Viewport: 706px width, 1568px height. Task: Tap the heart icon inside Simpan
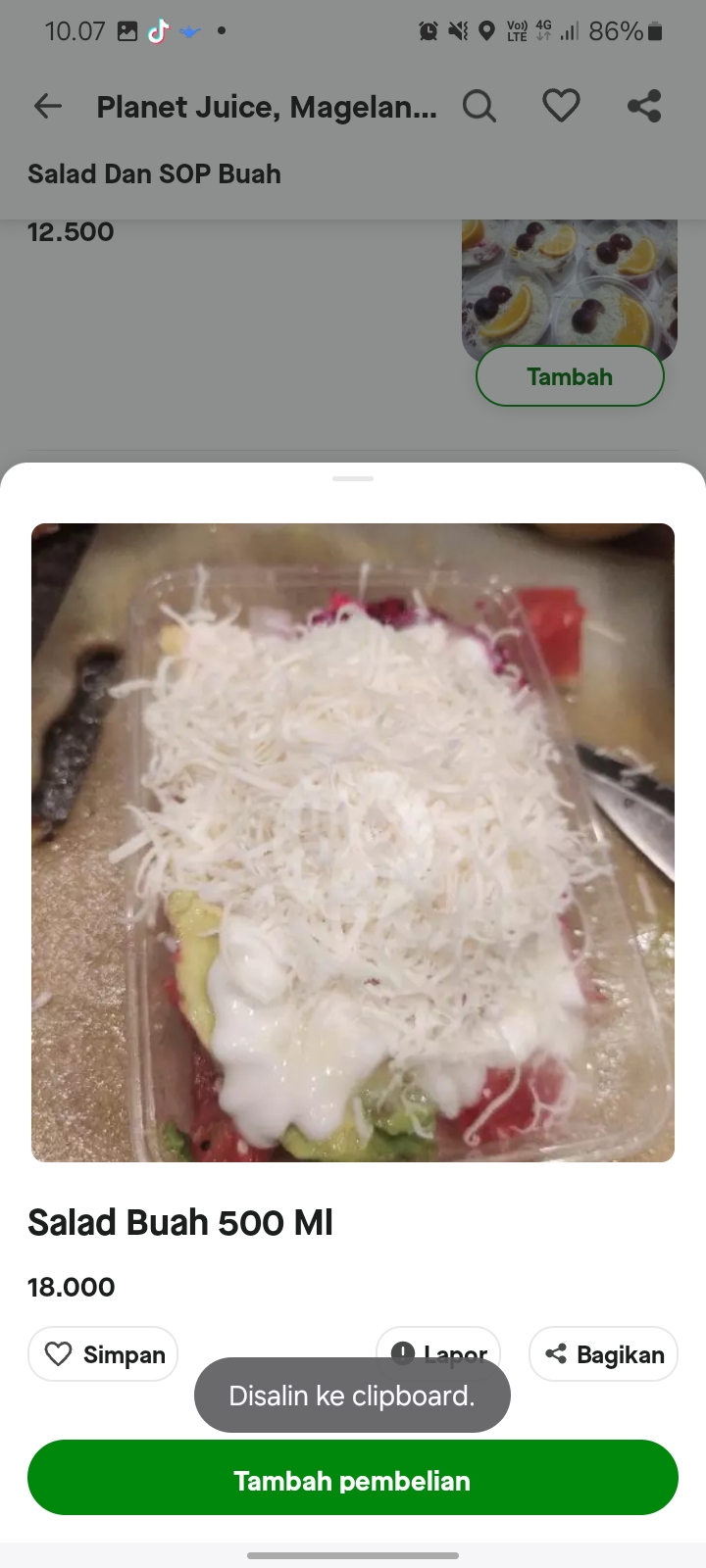[x=59, y=1353]
